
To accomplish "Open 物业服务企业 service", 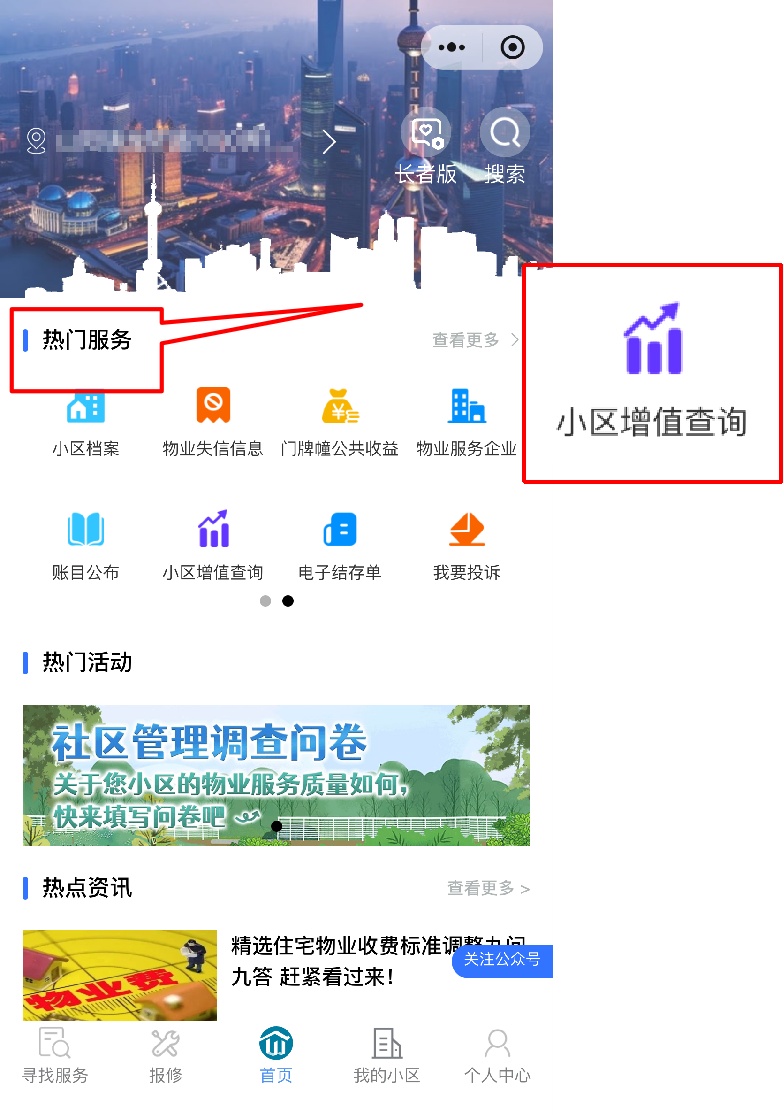I will click(x=466, y=422).
